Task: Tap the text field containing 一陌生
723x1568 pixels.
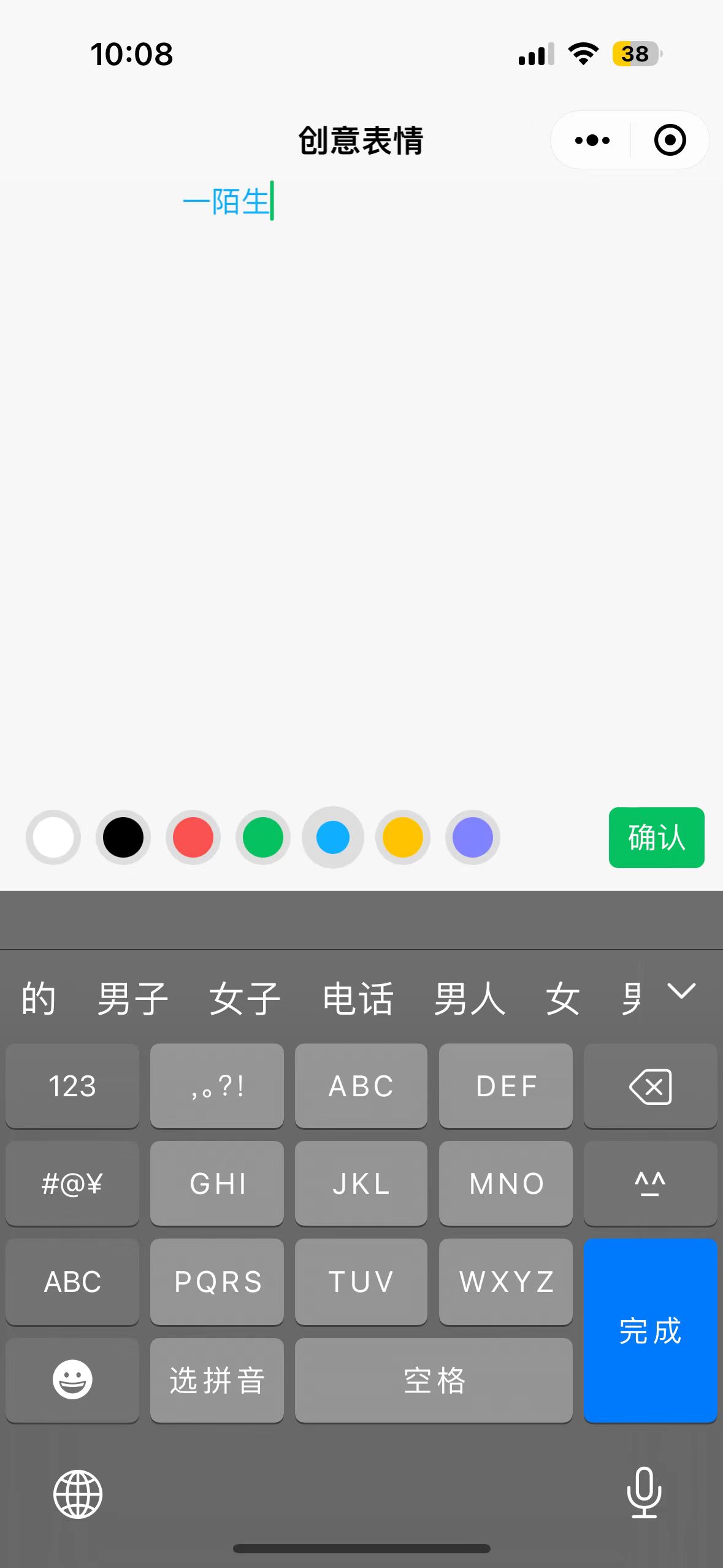Action: click(228, 201)
